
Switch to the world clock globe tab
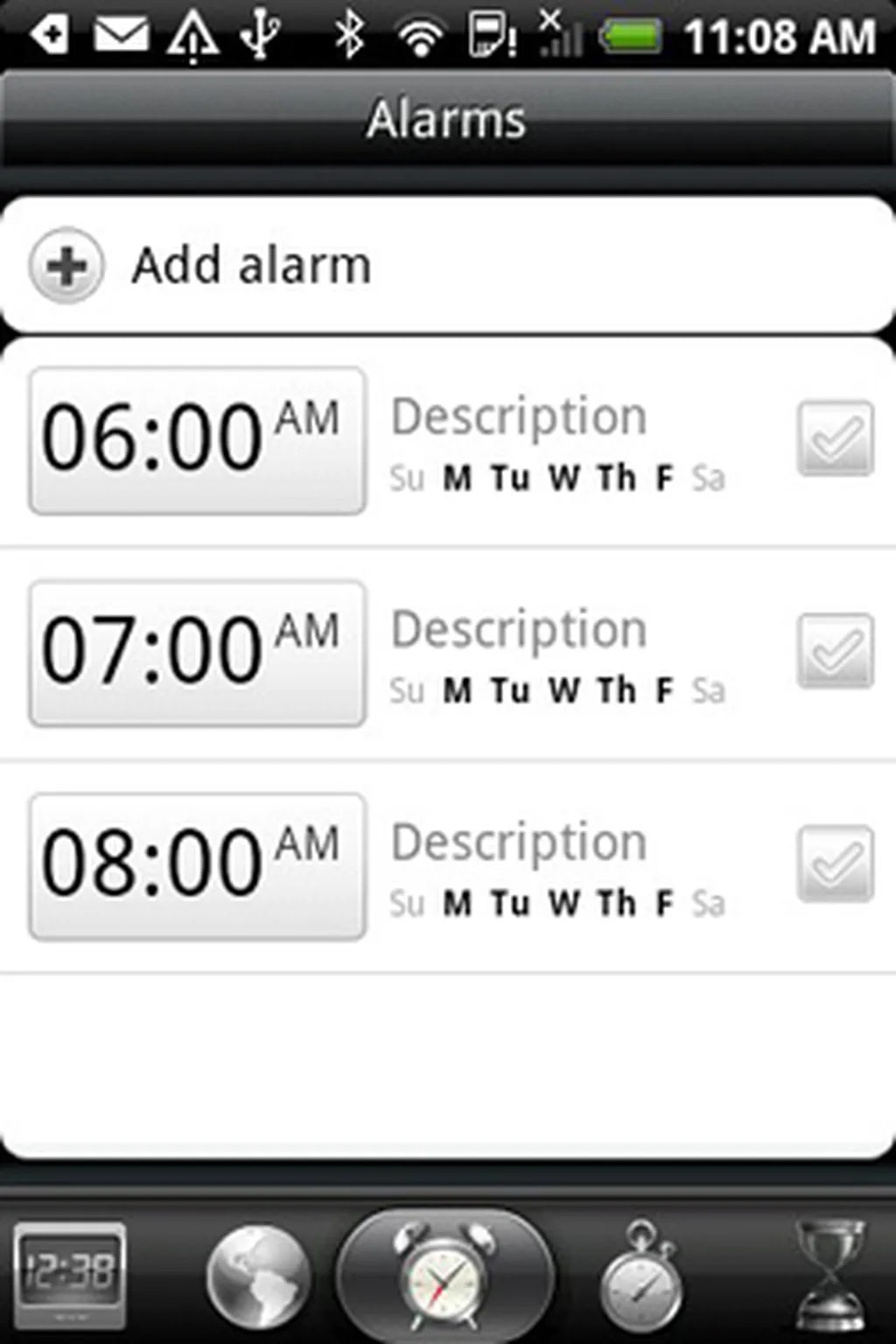coord(258,1275)
